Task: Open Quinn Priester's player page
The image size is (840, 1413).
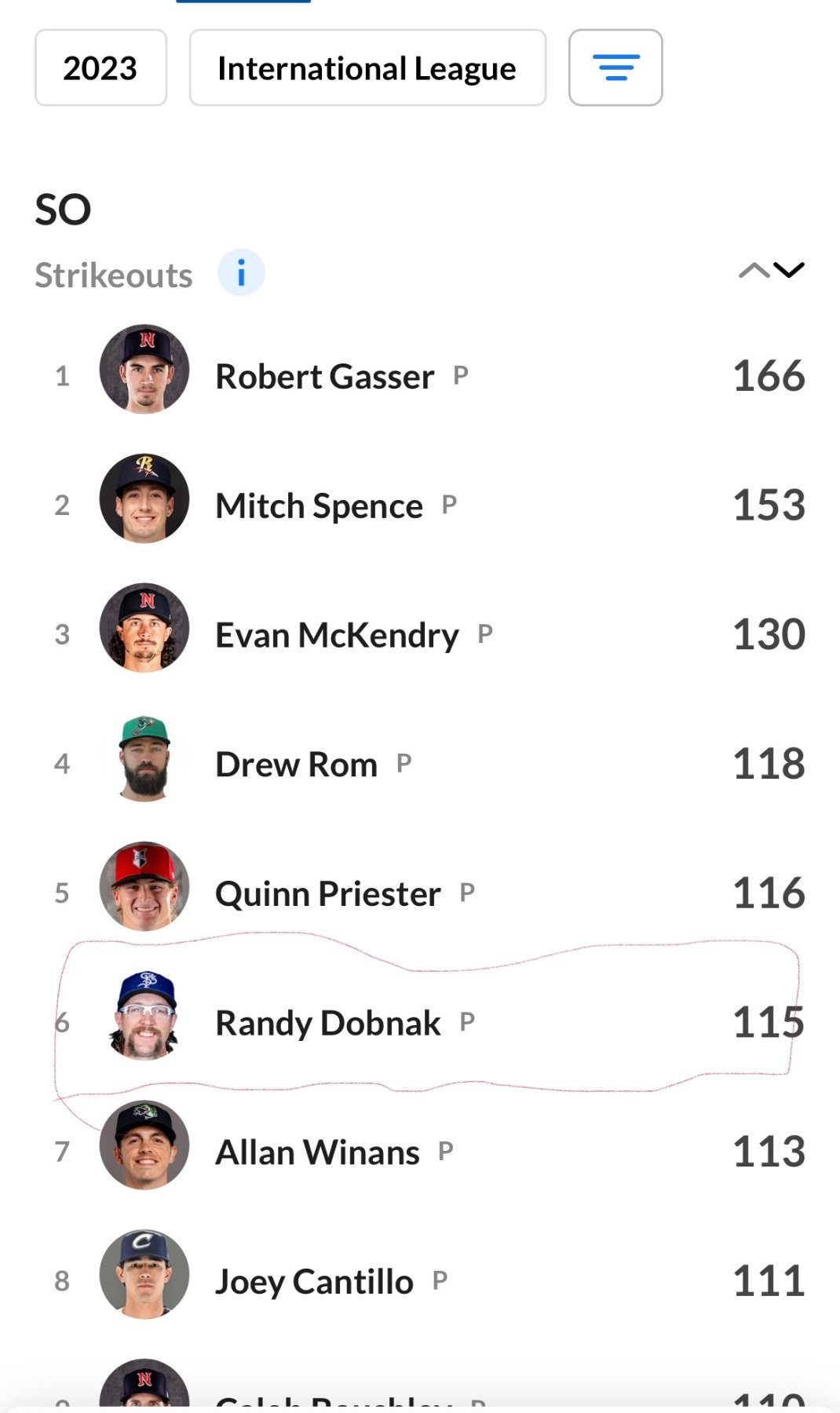Action: click(327, 893)
